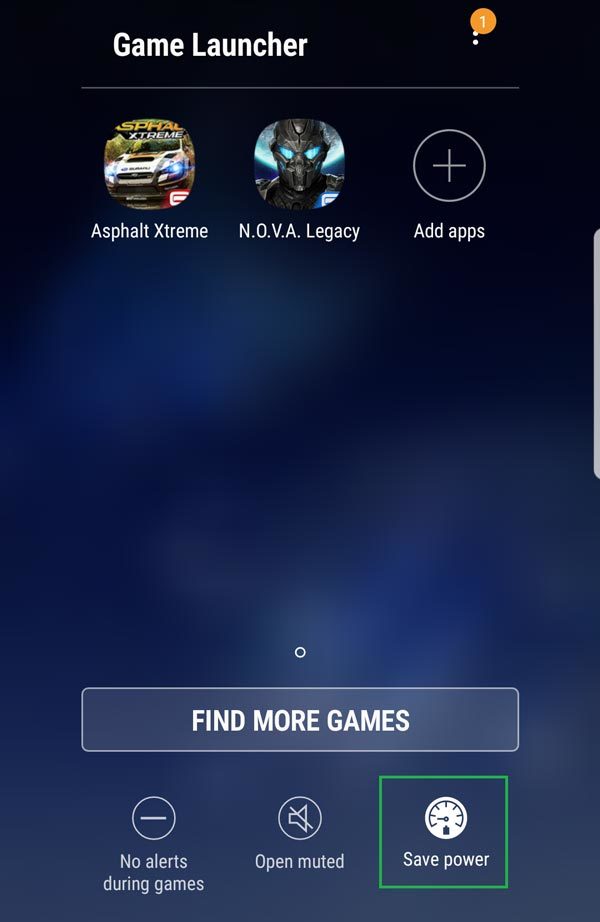600x922 pixels.
Task: Add apps to Game Launcher
Action: pos(449,166)
